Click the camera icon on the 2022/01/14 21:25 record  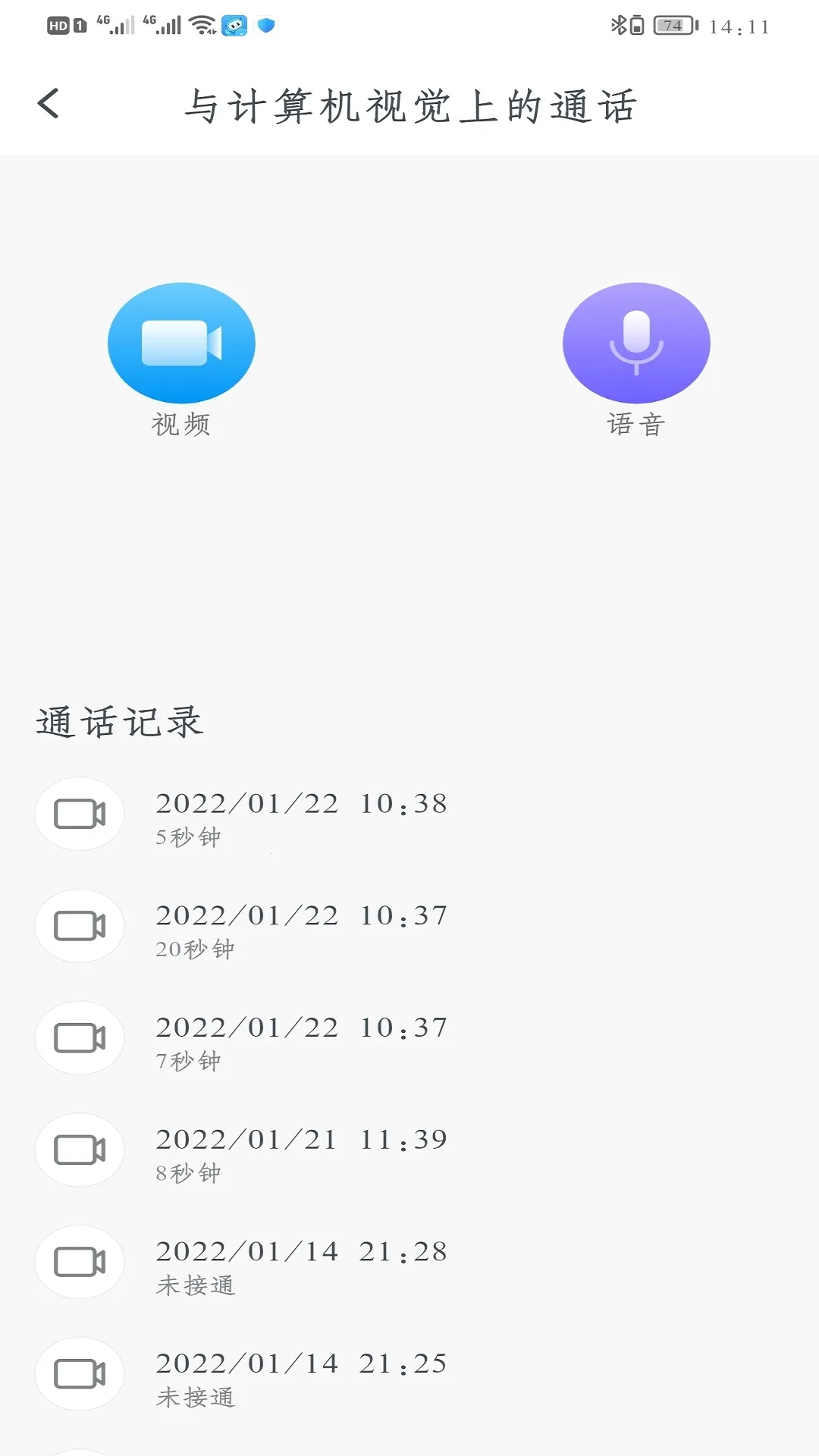coord(80,1374)
